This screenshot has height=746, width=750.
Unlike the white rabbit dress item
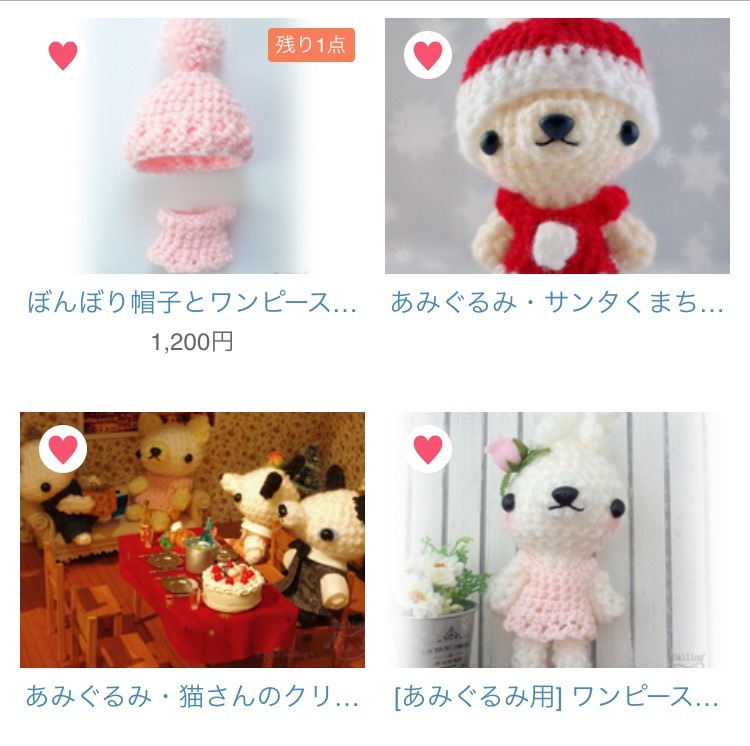tap(428, 449)
